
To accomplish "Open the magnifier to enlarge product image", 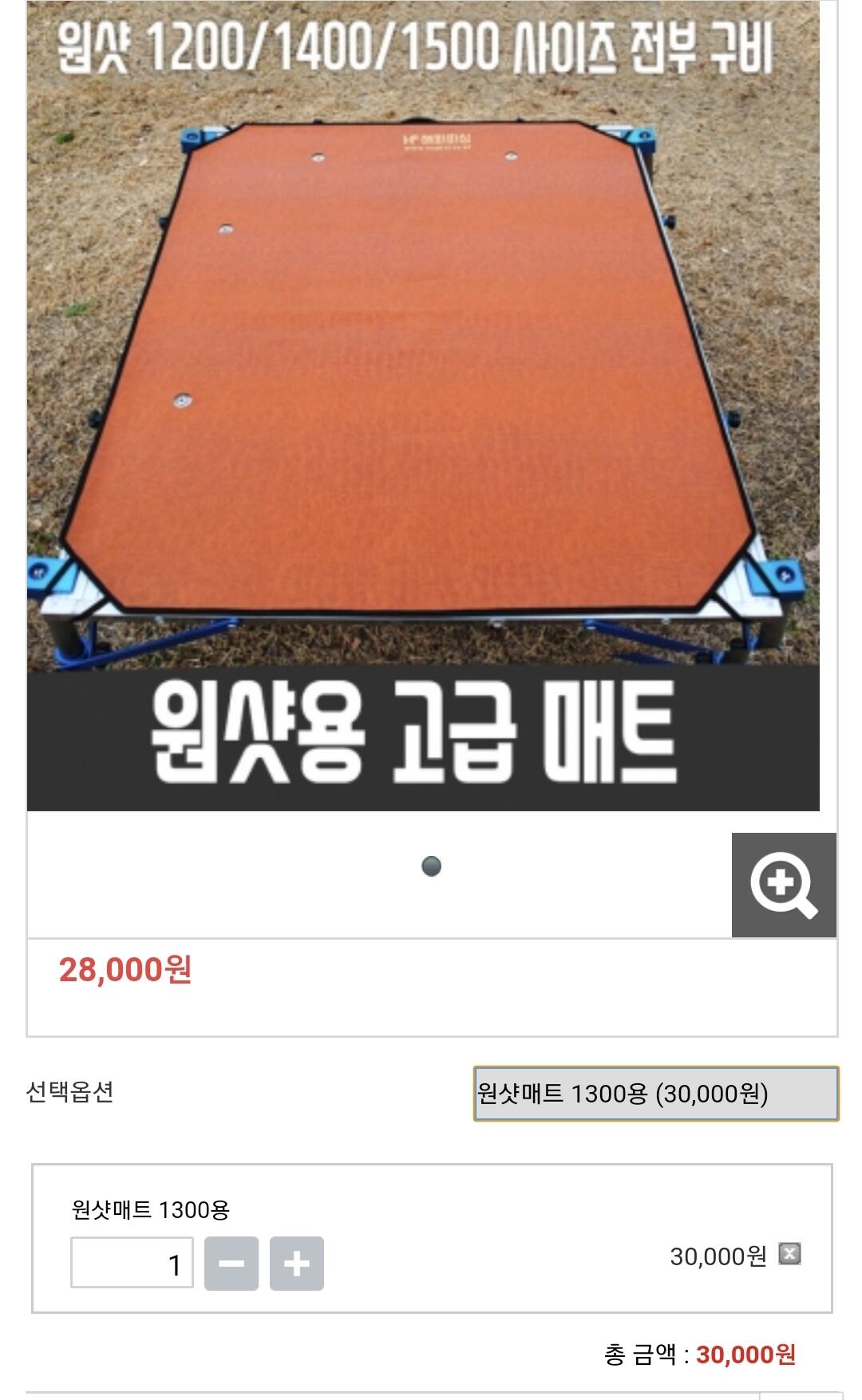I will click(x=784, y=885).
